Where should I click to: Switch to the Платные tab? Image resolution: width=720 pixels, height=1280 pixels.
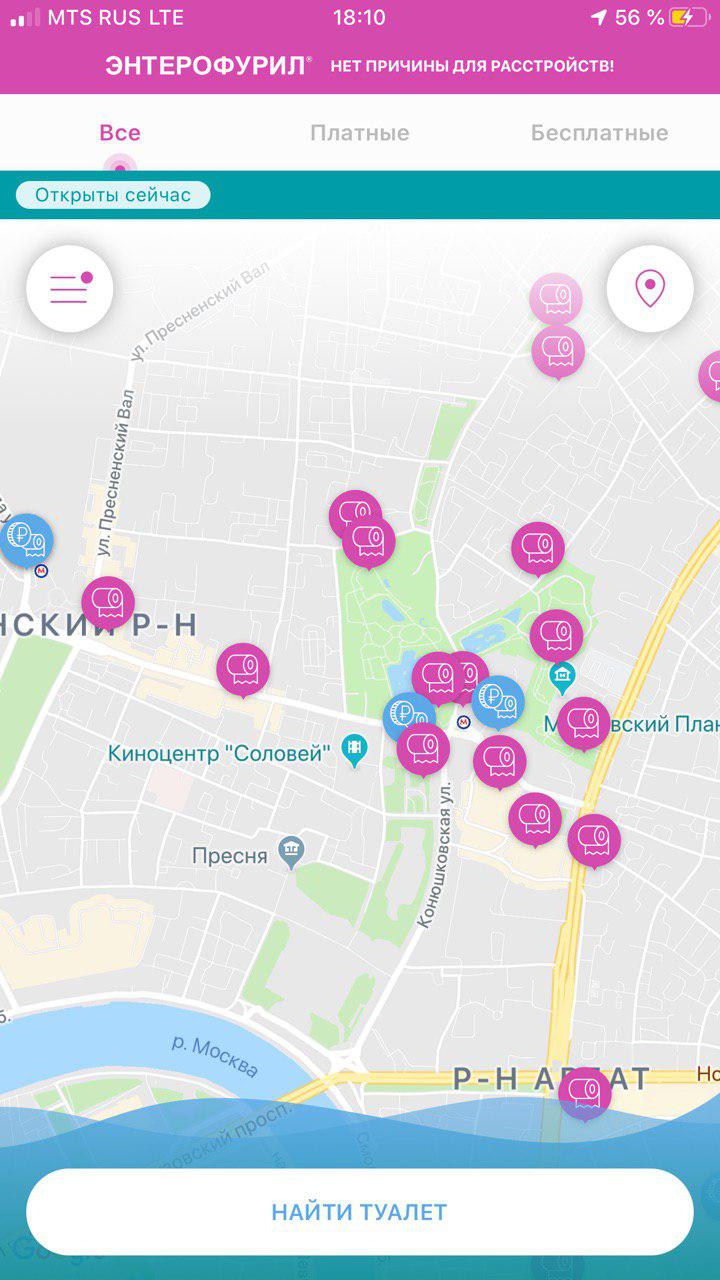point(359,133)
